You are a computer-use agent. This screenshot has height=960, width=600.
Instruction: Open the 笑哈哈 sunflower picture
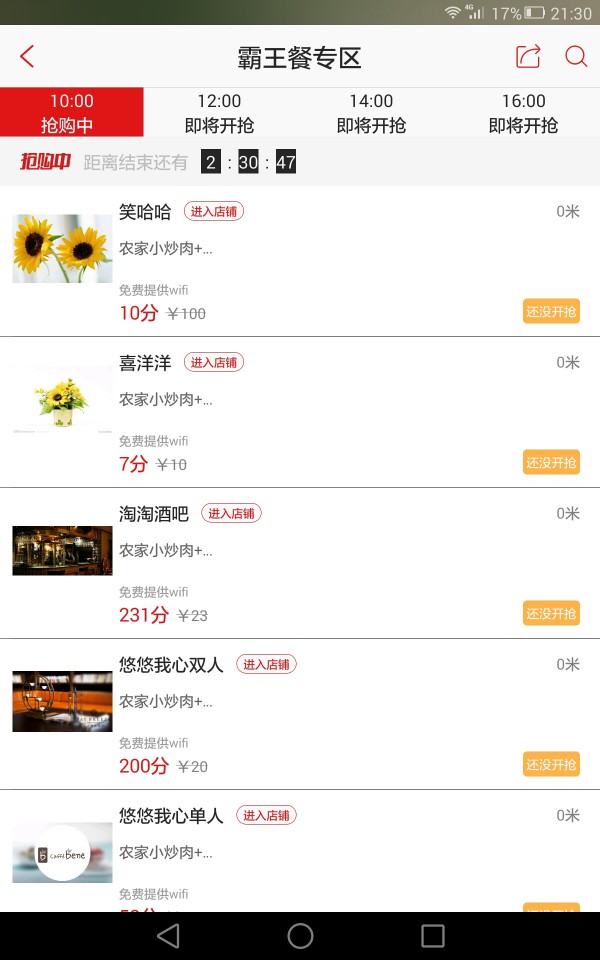[x=62, y=248]
